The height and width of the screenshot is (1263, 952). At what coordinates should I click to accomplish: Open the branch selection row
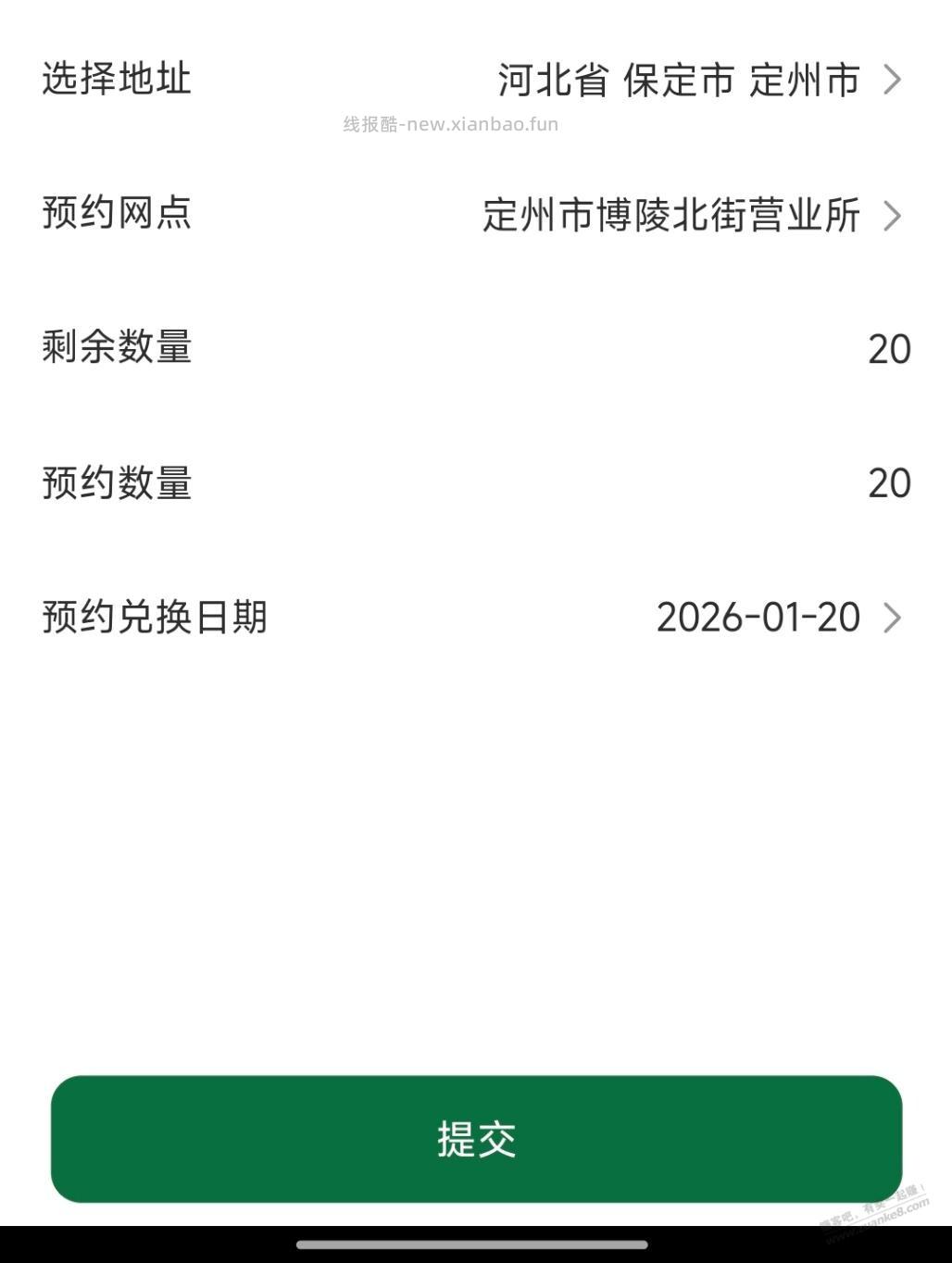[476, 216]
